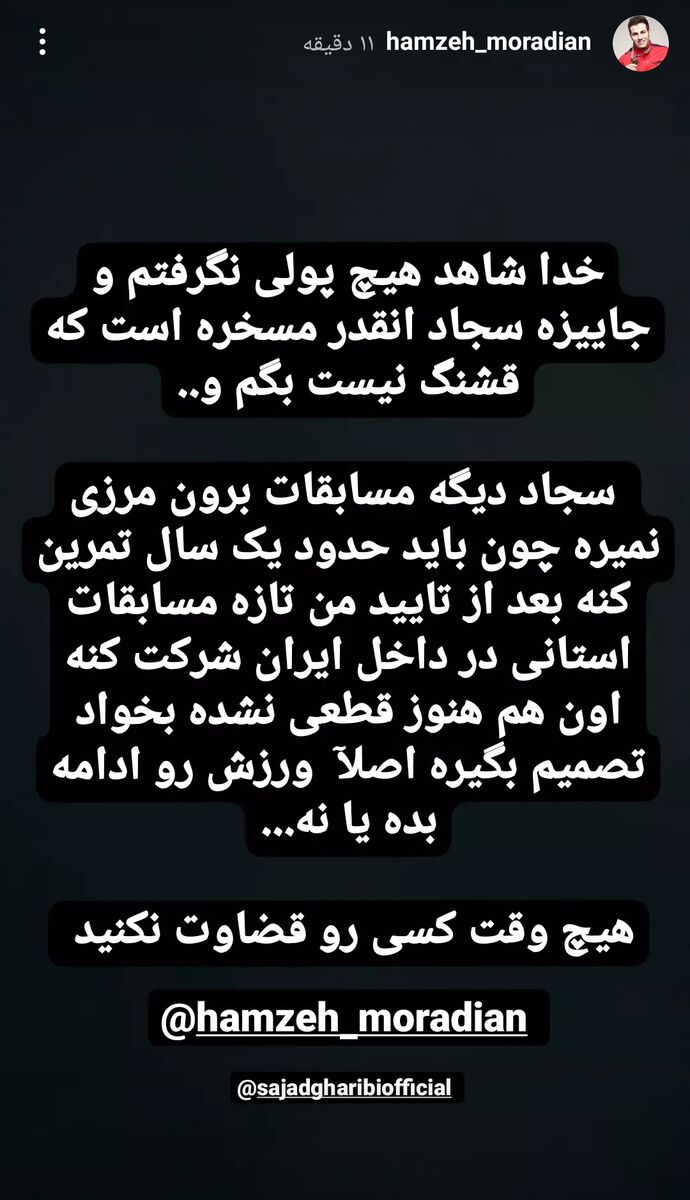
Task: Open the @hamzeh_moradian mention sticker
Action: [344, 1018]
